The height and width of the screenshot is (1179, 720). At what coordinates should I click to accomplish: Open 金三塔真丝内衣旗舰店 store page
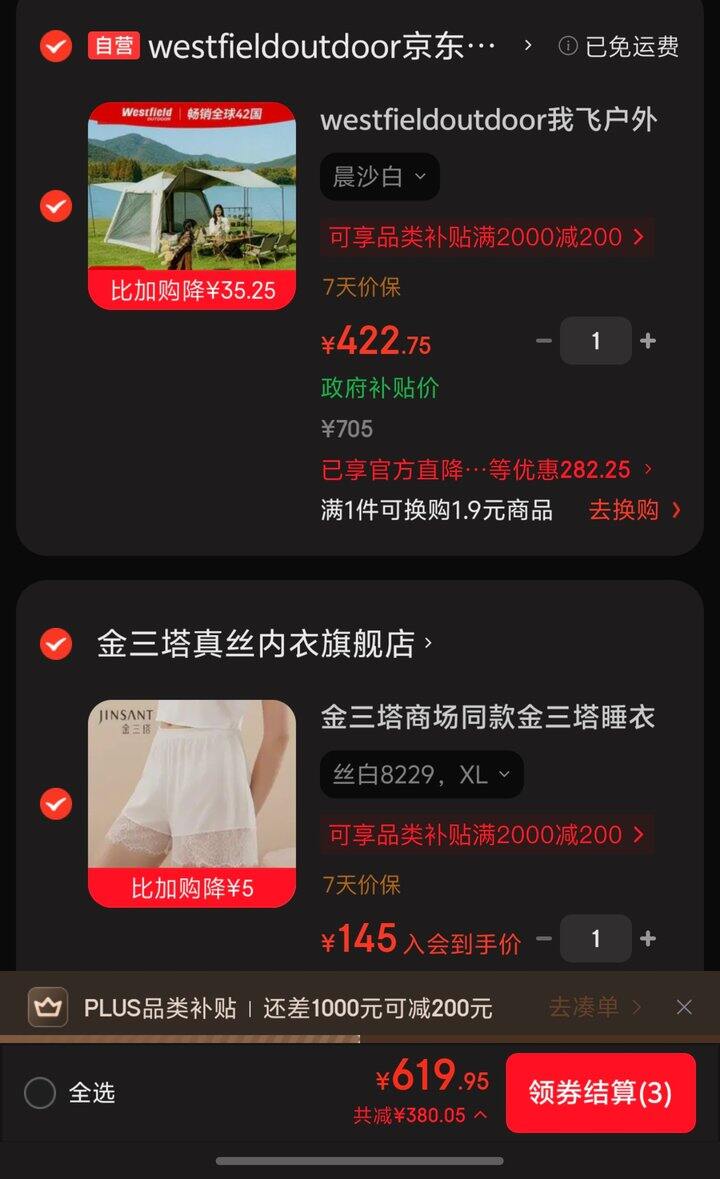coord(265,644)
